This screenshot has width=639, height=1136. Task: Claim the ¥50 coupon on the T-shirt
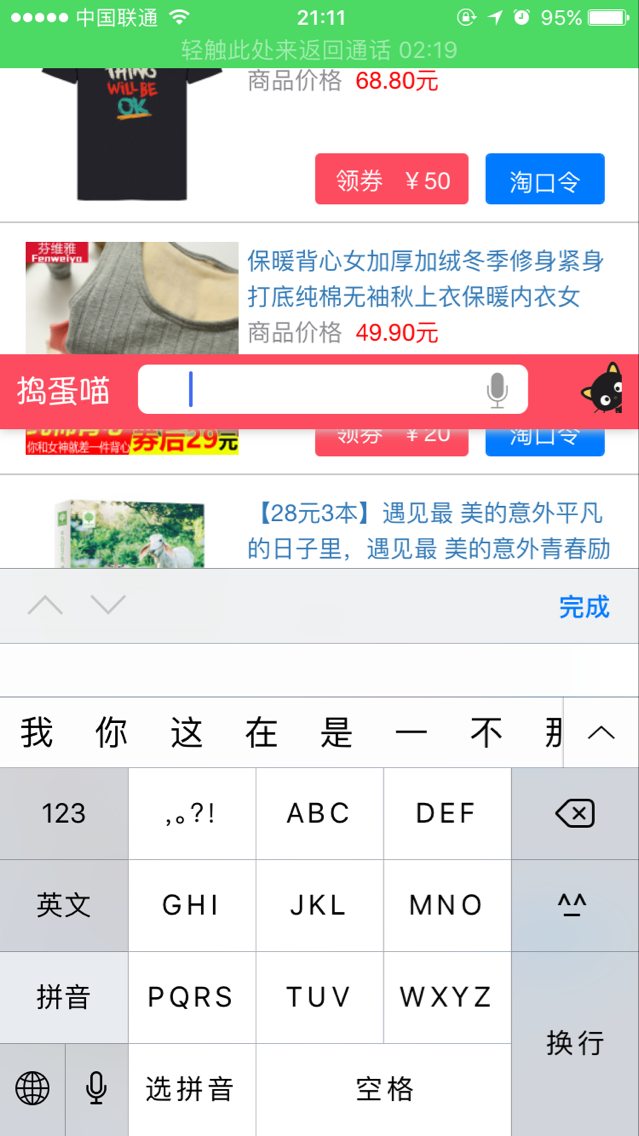(391, 179)
